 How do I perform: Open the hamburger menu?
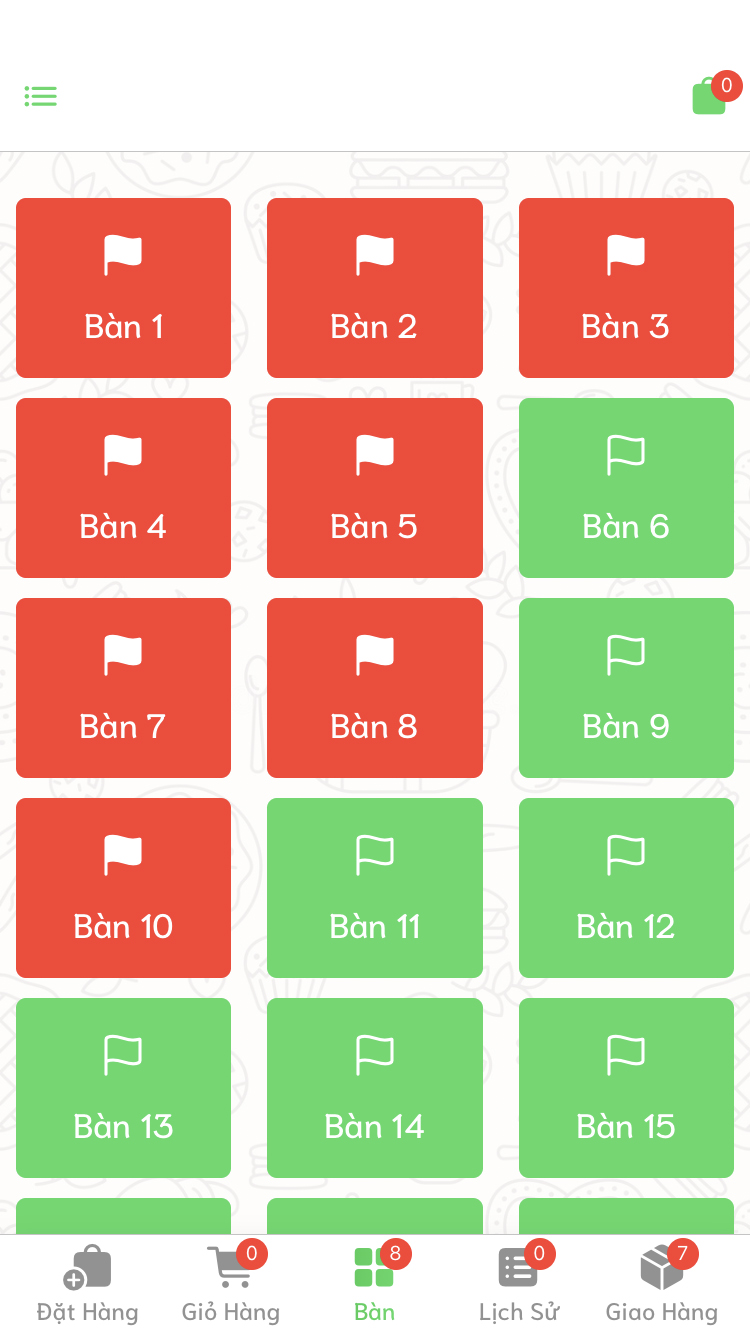(41, 96)
